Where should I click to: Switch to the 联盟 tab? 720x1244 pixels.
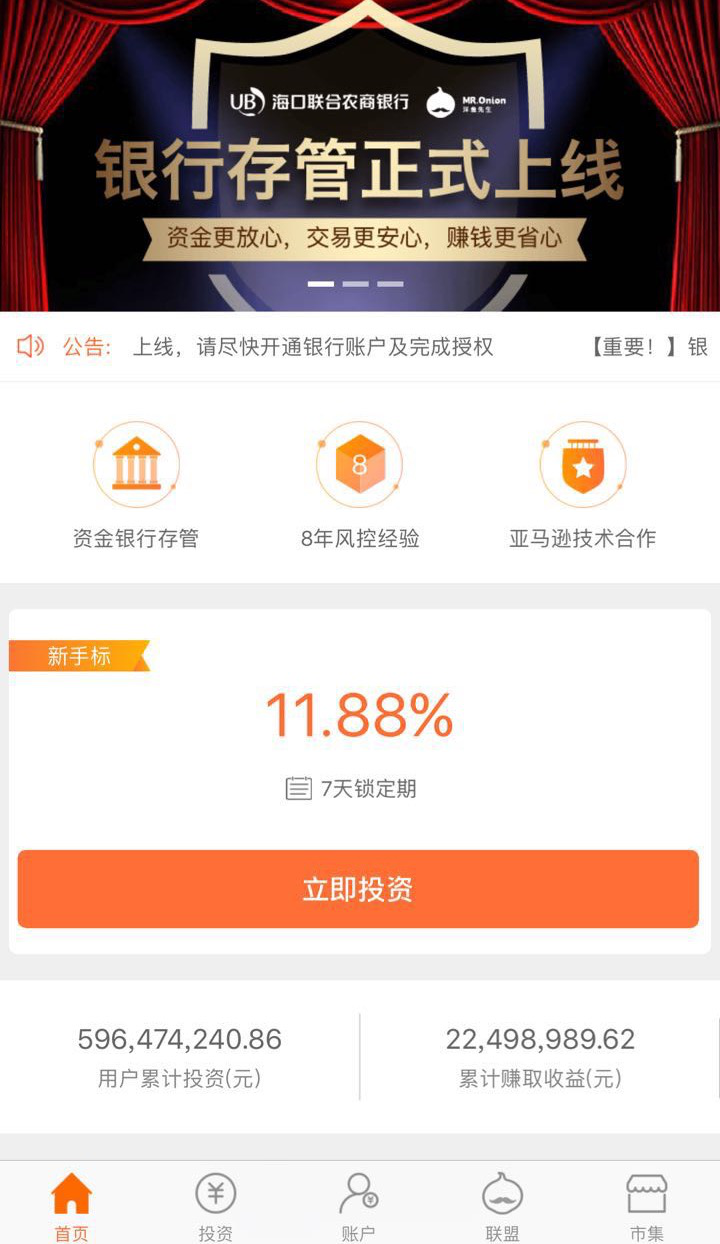tap(502, 1205)
